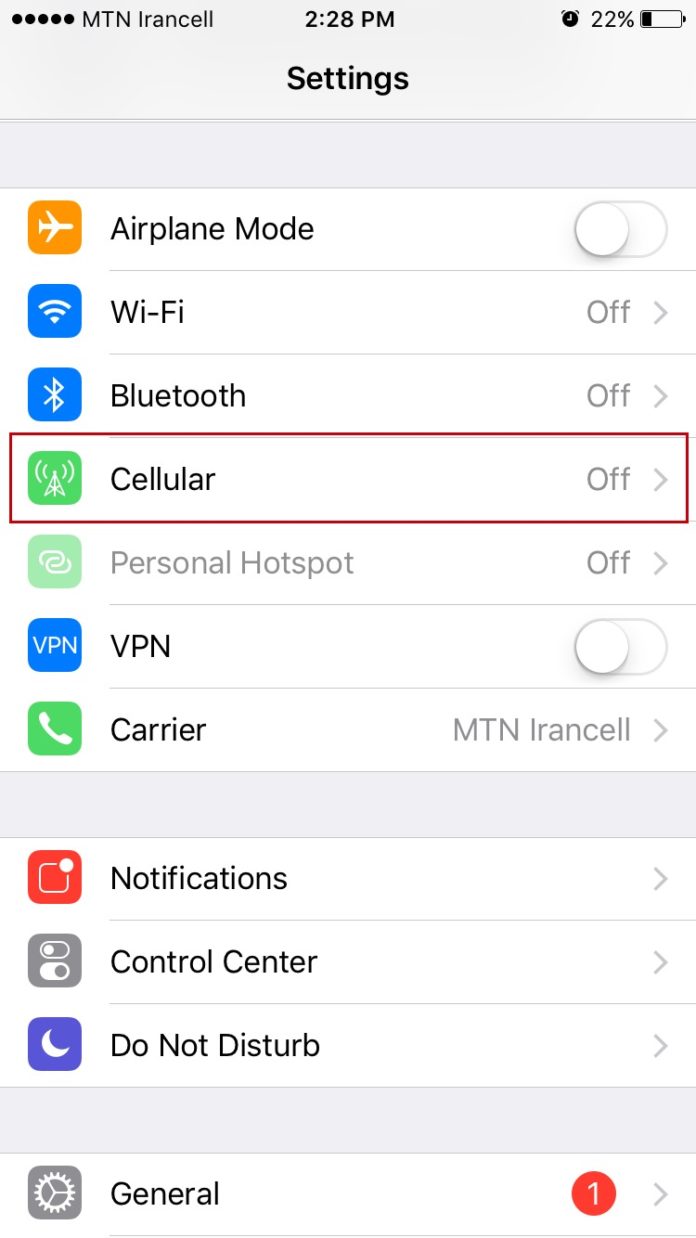Open General settings
This screenshot has width=696, height=1238.
point(348,1194)
